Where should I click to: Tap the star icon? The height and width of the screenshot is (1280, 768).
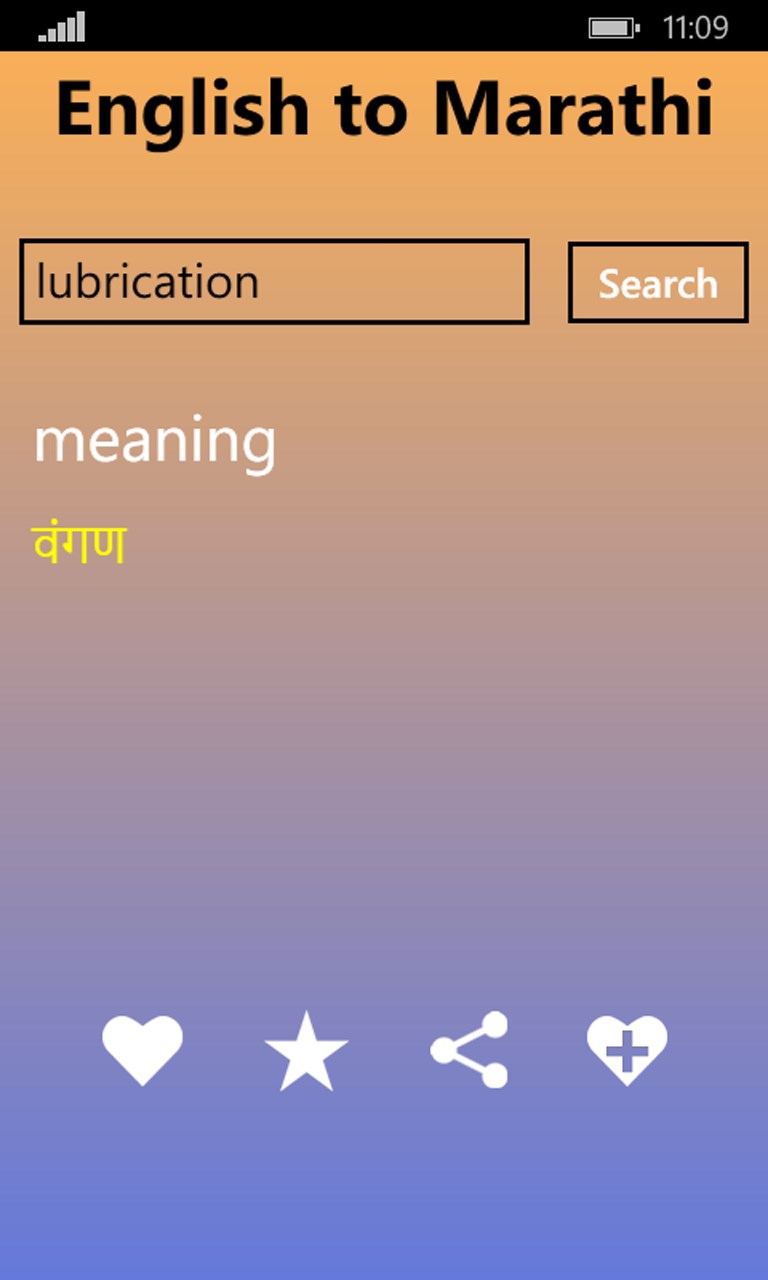[306, 1051]
